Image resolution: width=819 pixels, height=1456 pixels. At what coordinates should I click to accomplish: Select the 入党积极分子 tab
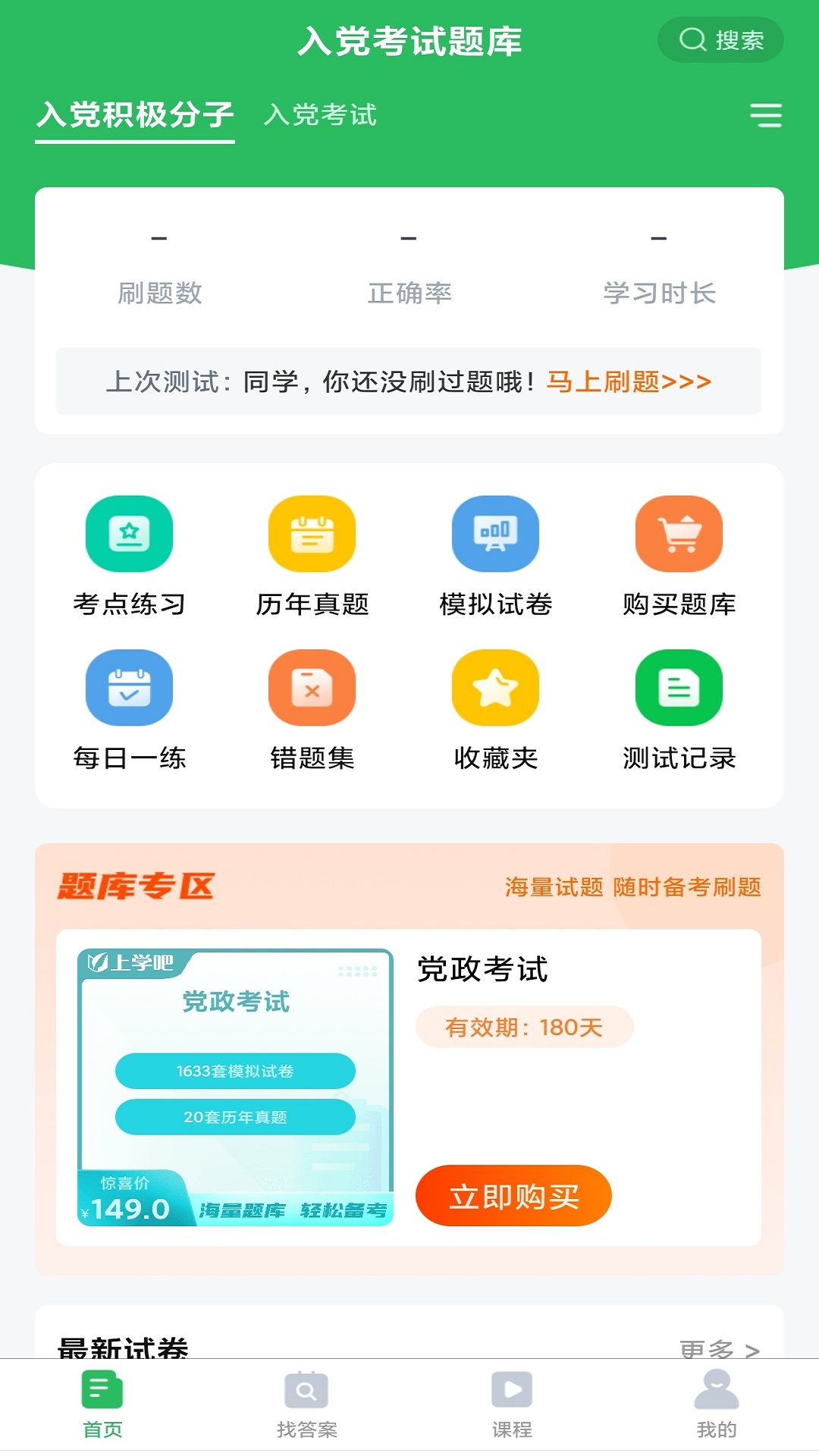coord(133,115)
